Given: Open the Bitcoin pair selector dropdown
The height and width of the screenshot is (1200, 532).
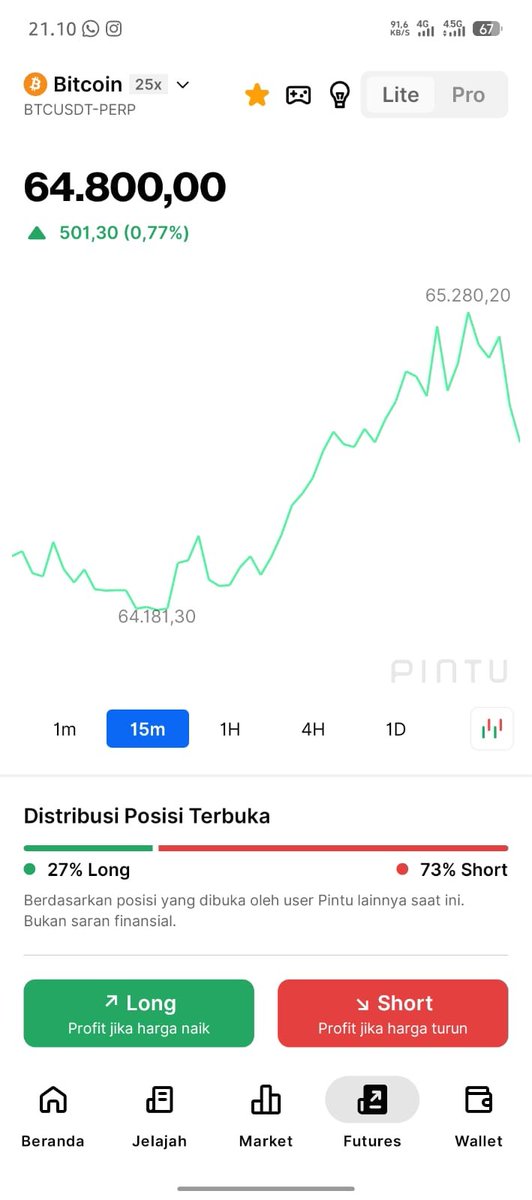Looking at the screenshot, I should [x=183, y=85].
